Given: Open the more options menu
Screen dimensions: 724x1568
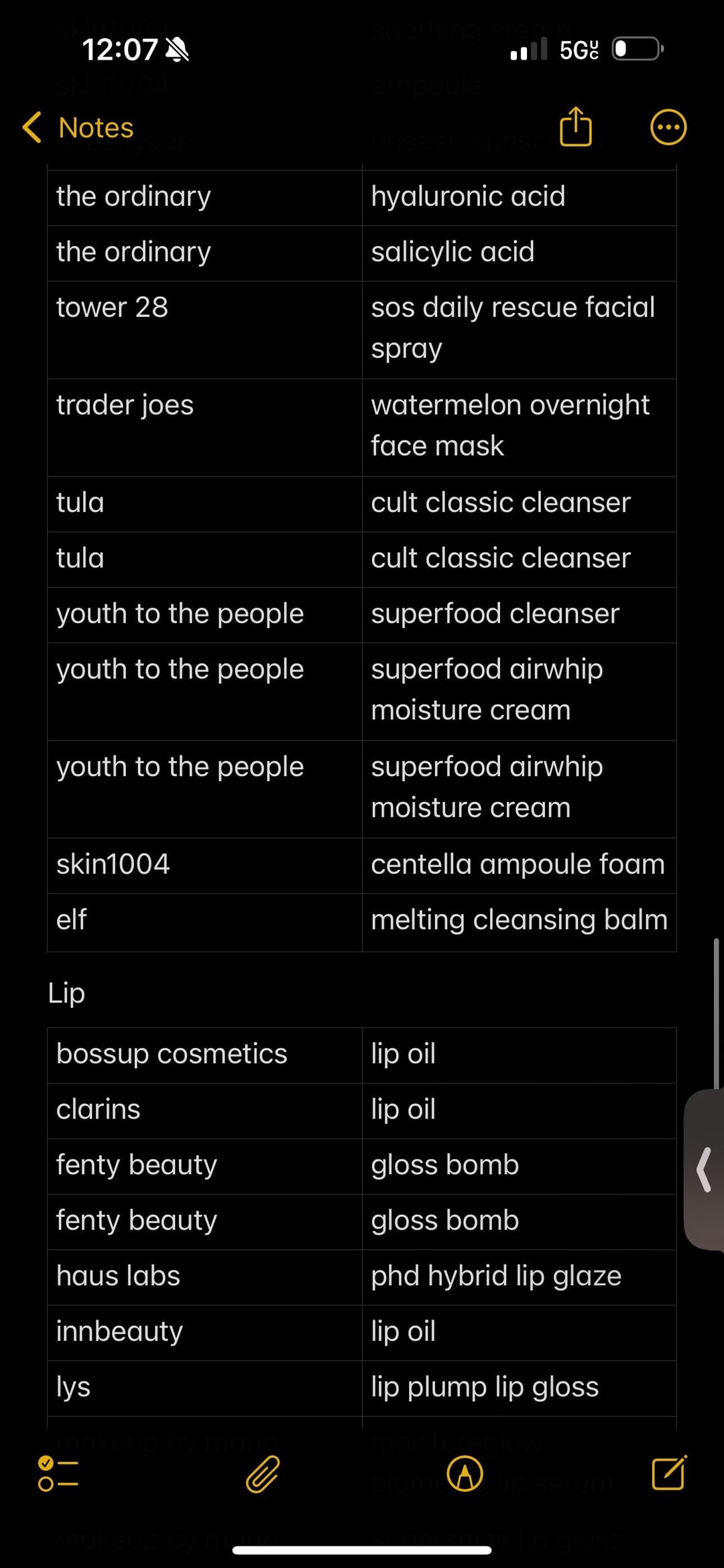Looking at the screenshot, I should click(x=668, y=127).
